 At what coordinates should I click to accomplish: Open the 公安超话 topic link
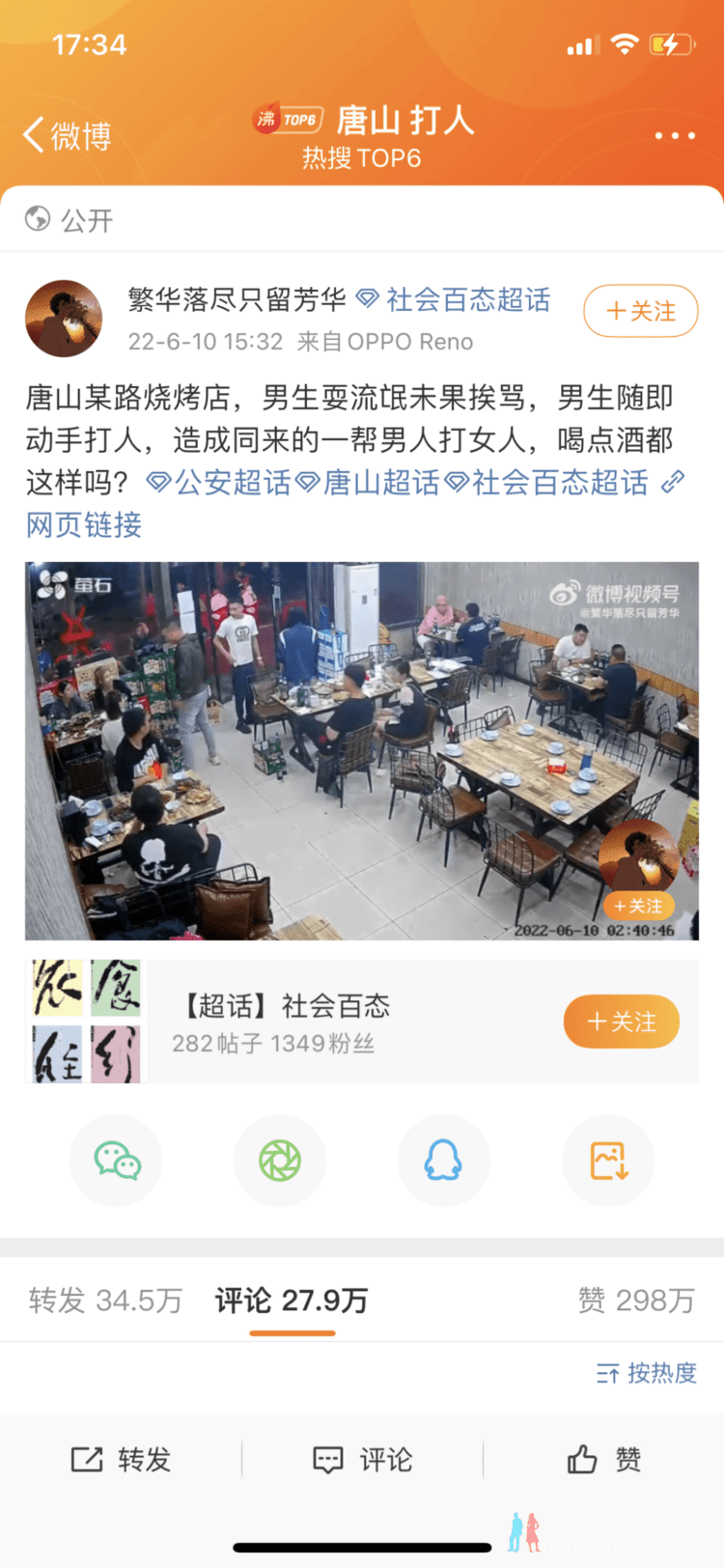(220, 483)
